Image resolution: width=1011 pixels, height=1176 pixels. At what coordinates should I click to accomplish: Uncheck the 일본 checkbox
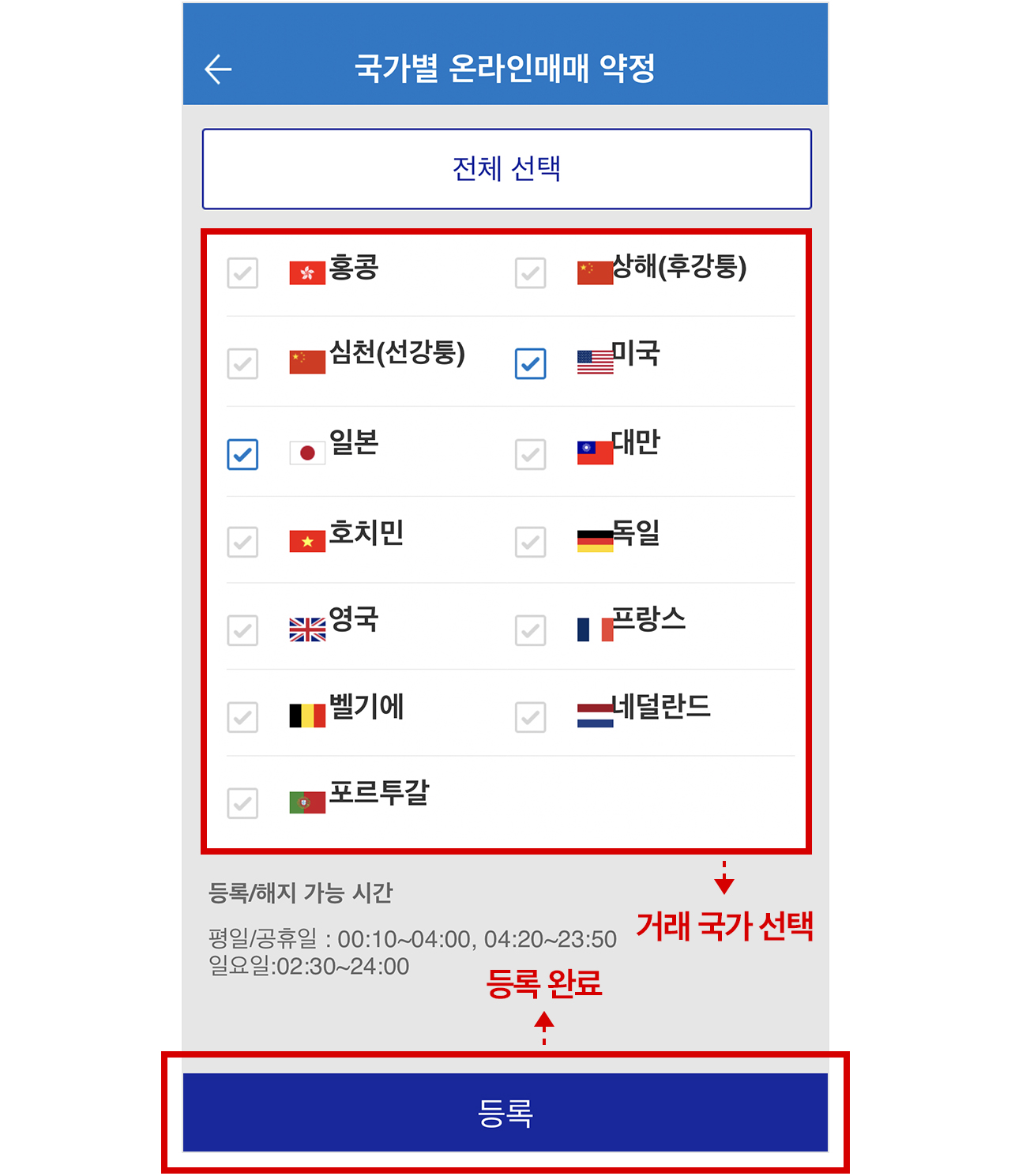click(x=242, y=454)
